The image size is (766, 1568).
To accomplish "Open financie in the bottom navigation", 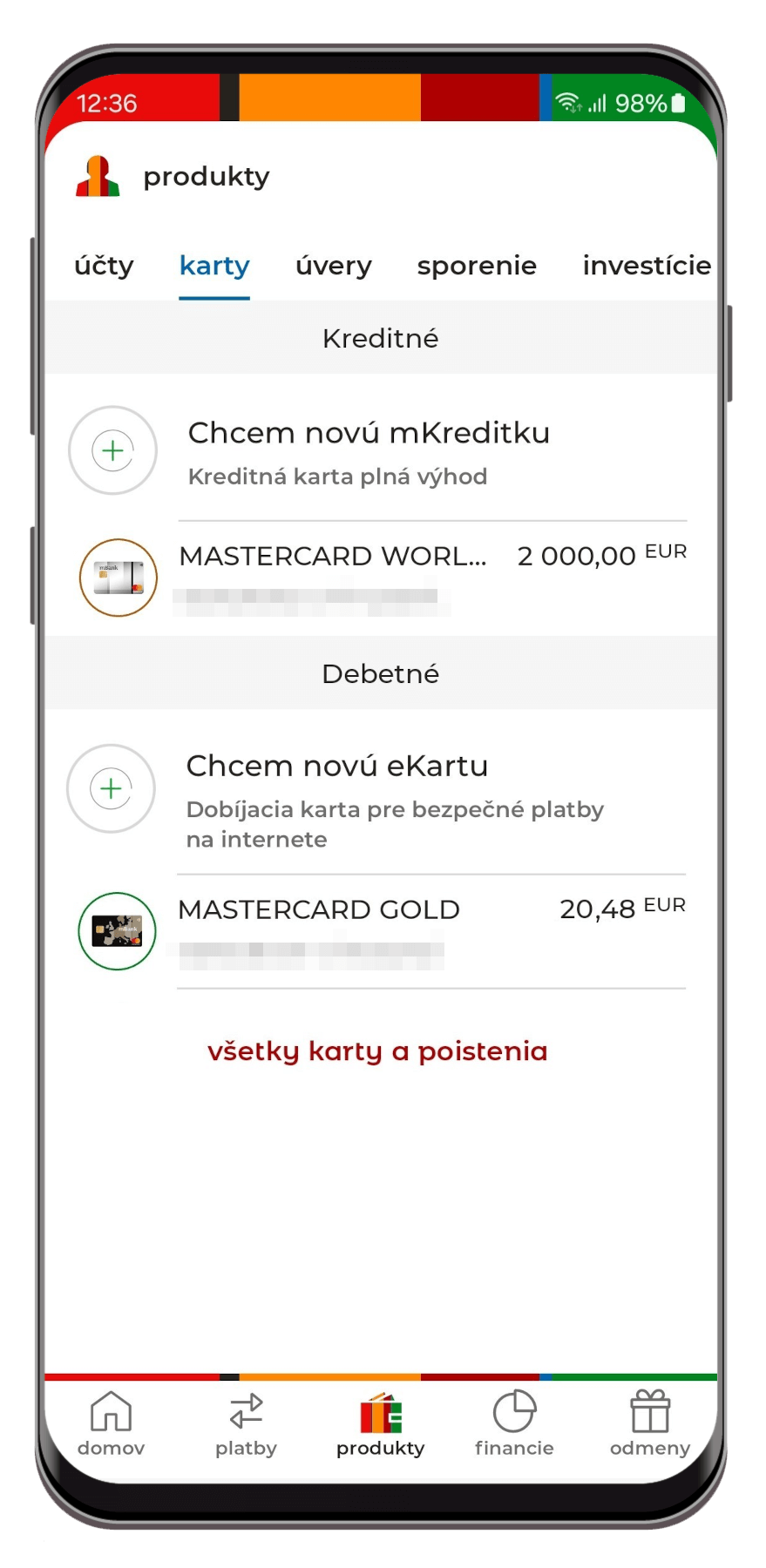I will point(514,1423).
